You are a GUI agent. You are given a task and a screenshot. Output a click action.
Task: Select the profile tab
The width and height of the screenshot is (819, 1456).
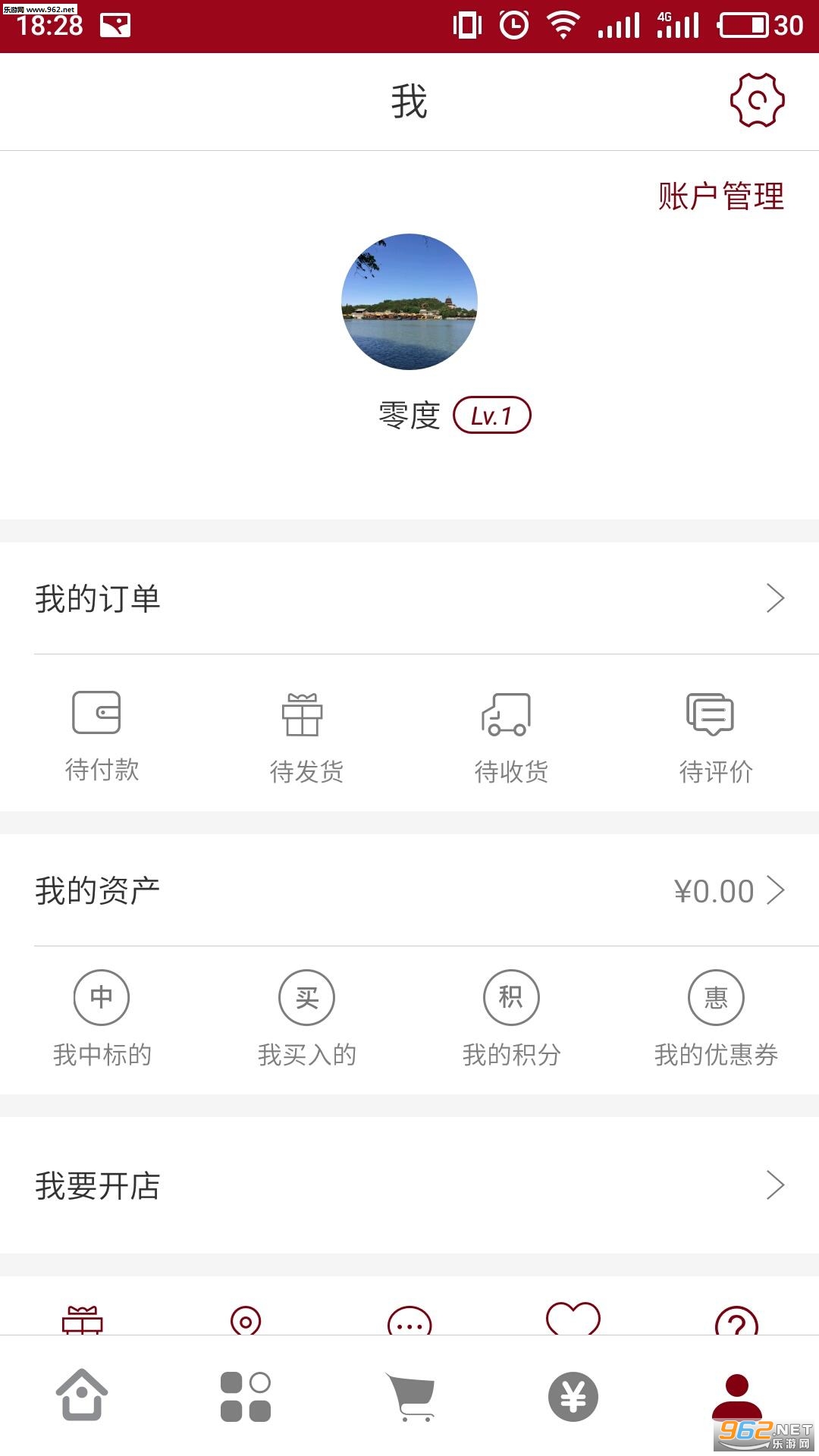737,1395
